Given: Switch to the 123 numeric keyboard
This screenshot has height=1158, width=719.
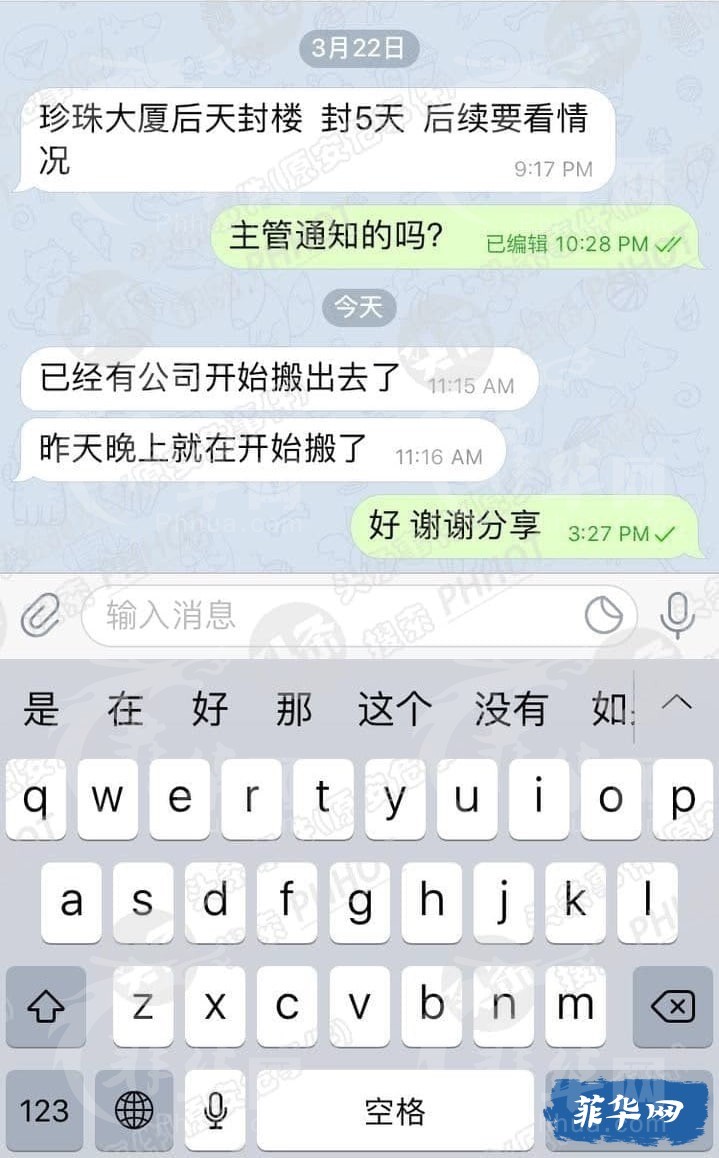Looking at the screenshot, I should 44,1110.
